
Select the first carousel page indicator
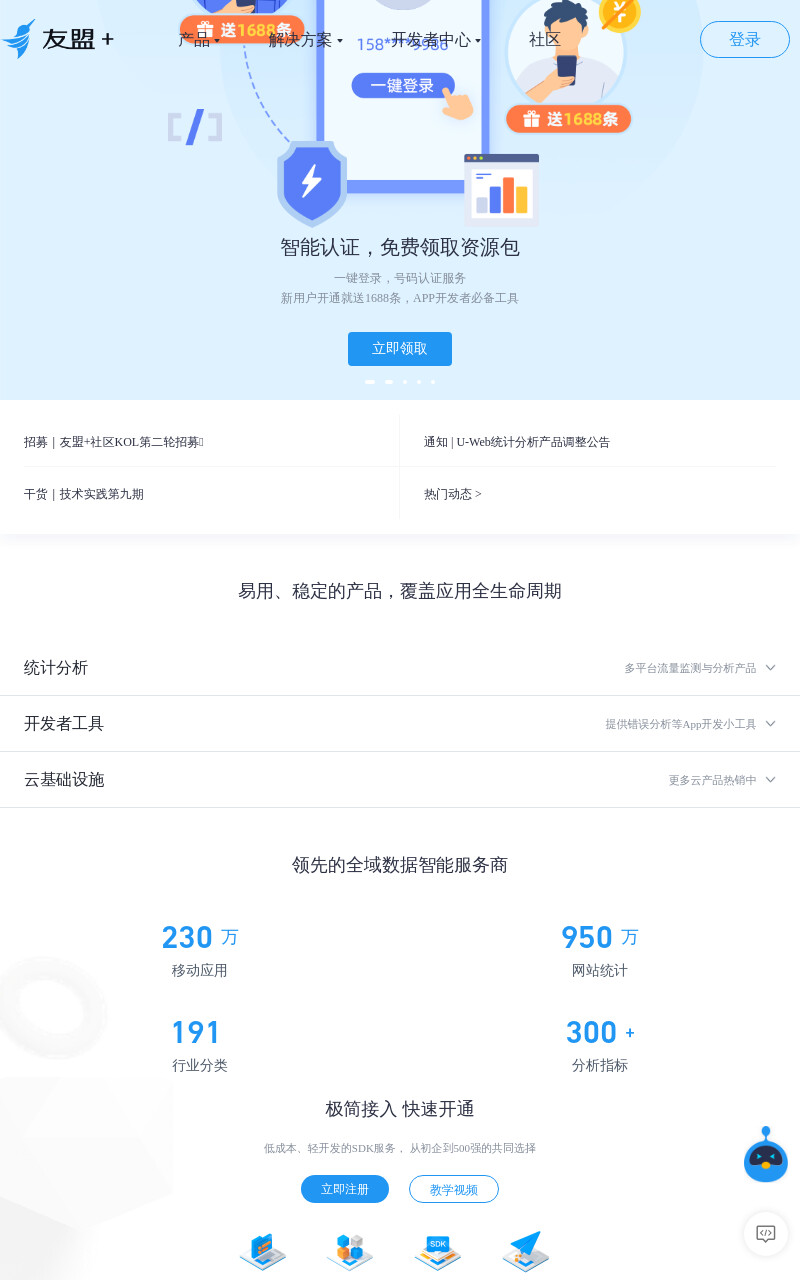[370, 382]
